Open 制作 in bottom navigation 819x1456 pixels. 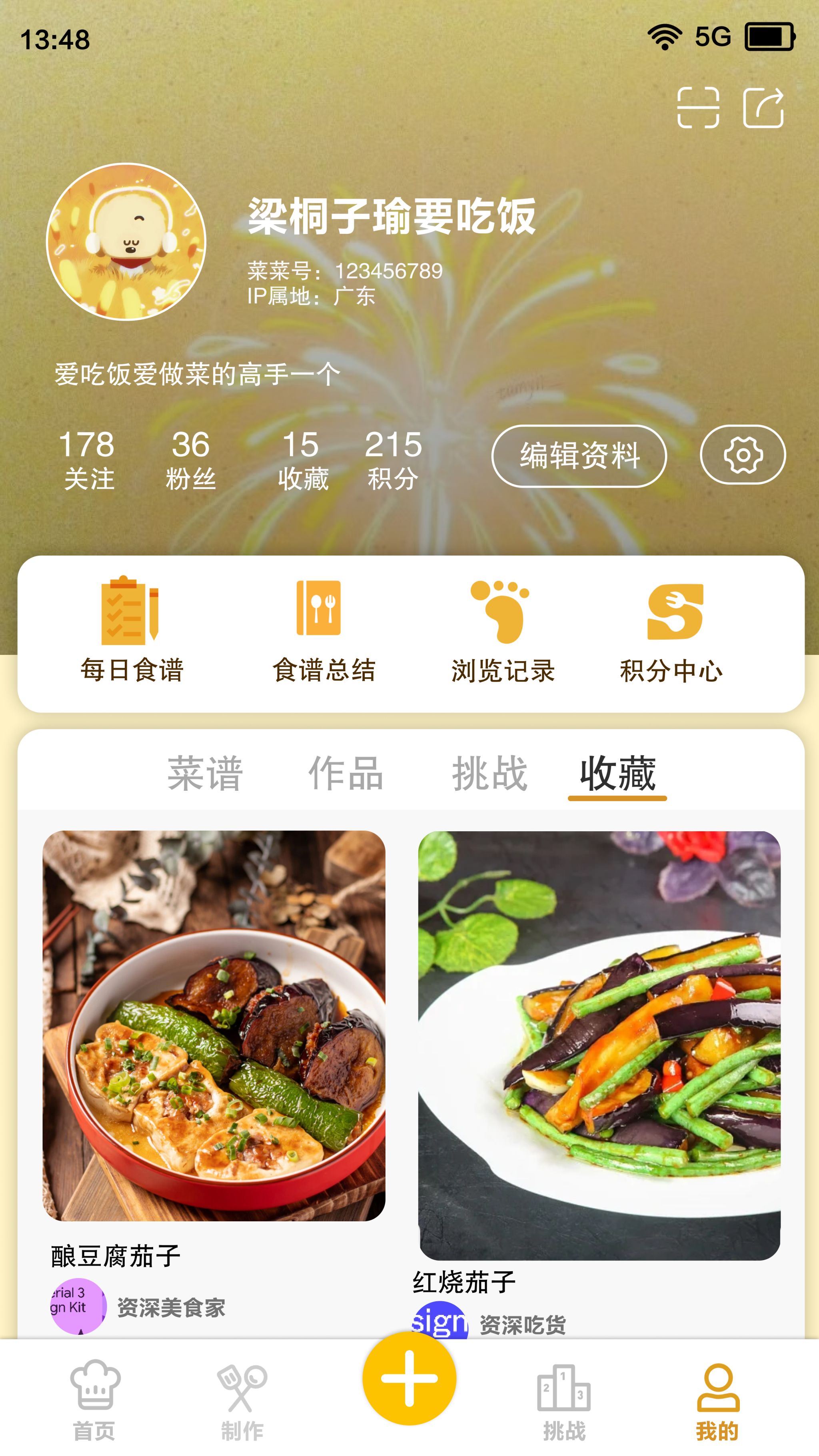coord(242,1400)
